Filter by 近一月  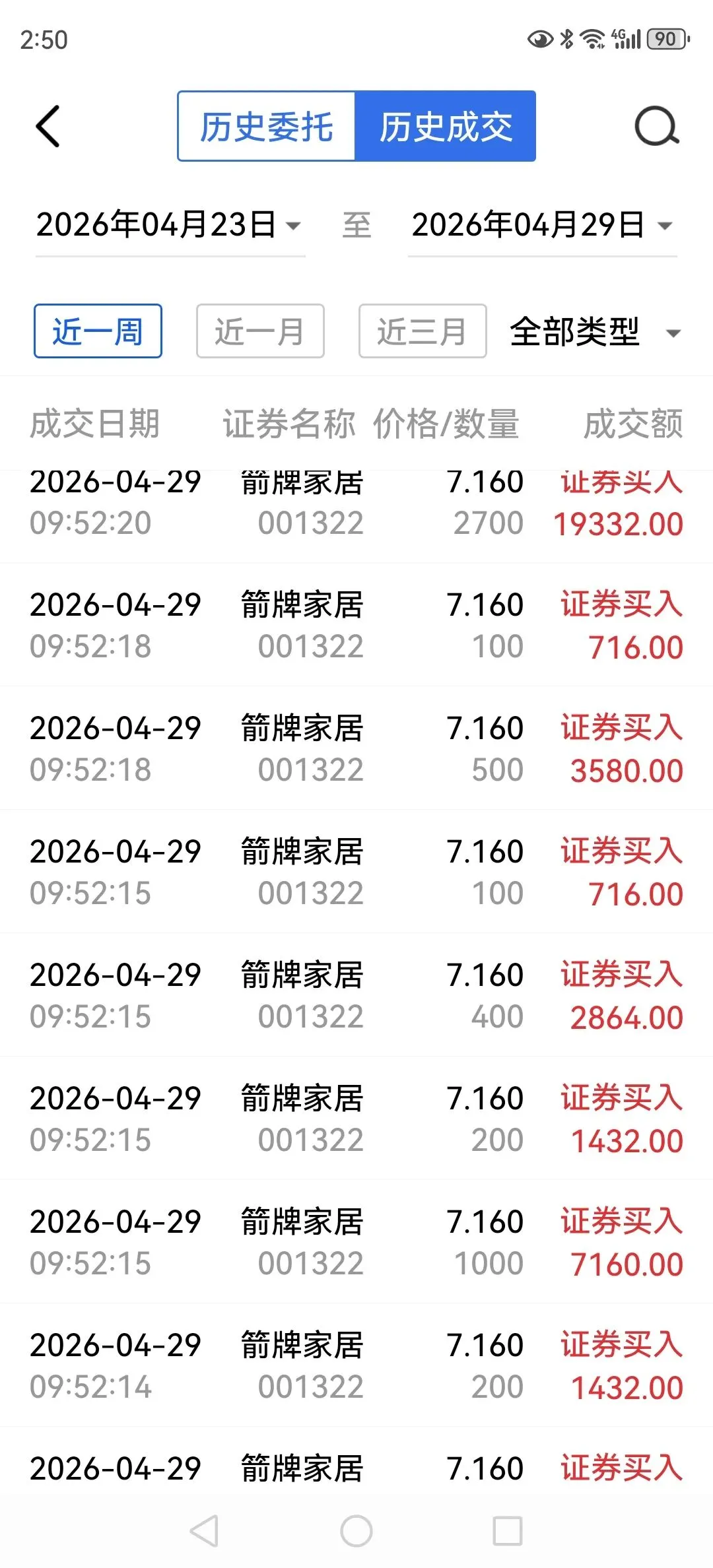[260, 331]
